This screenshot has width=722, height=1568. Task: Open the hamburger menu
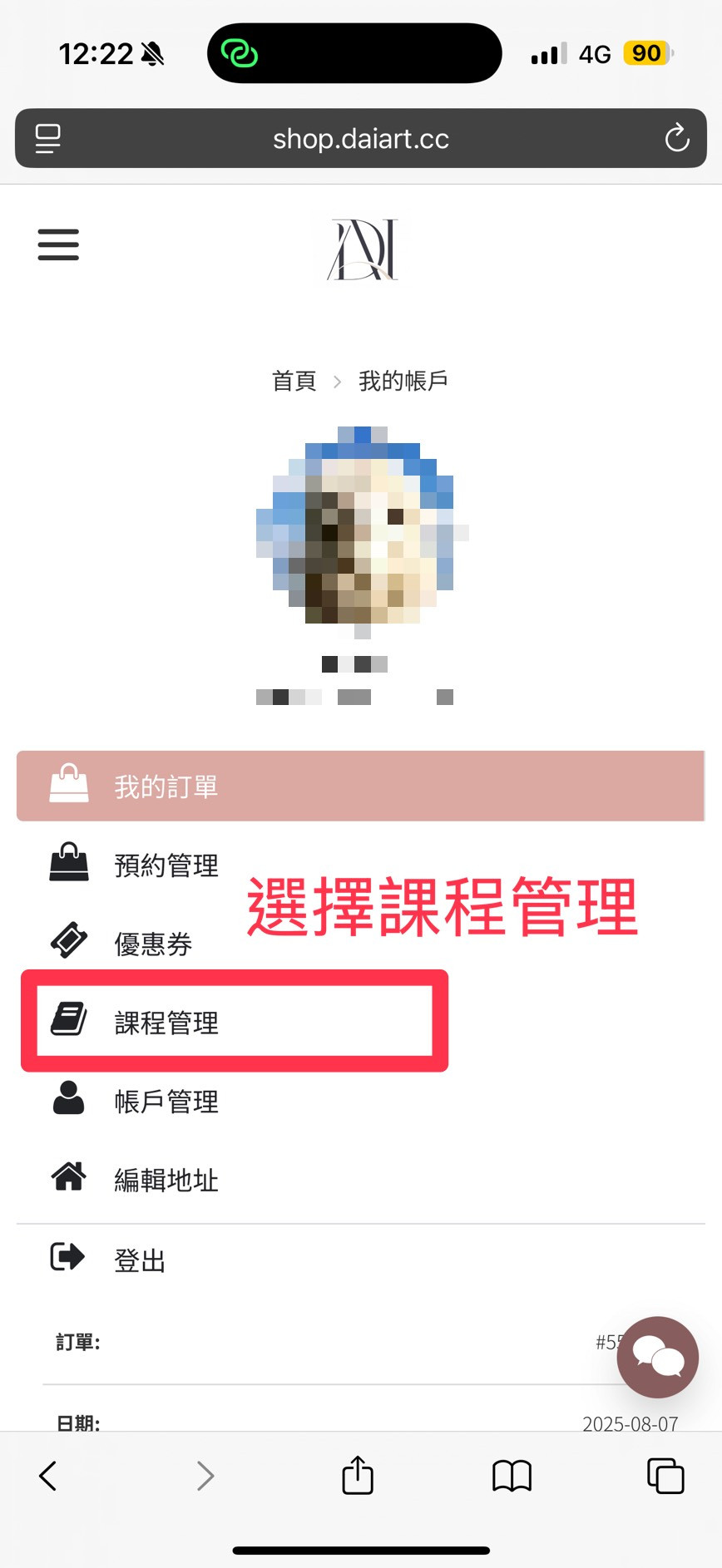pos(58,244)
